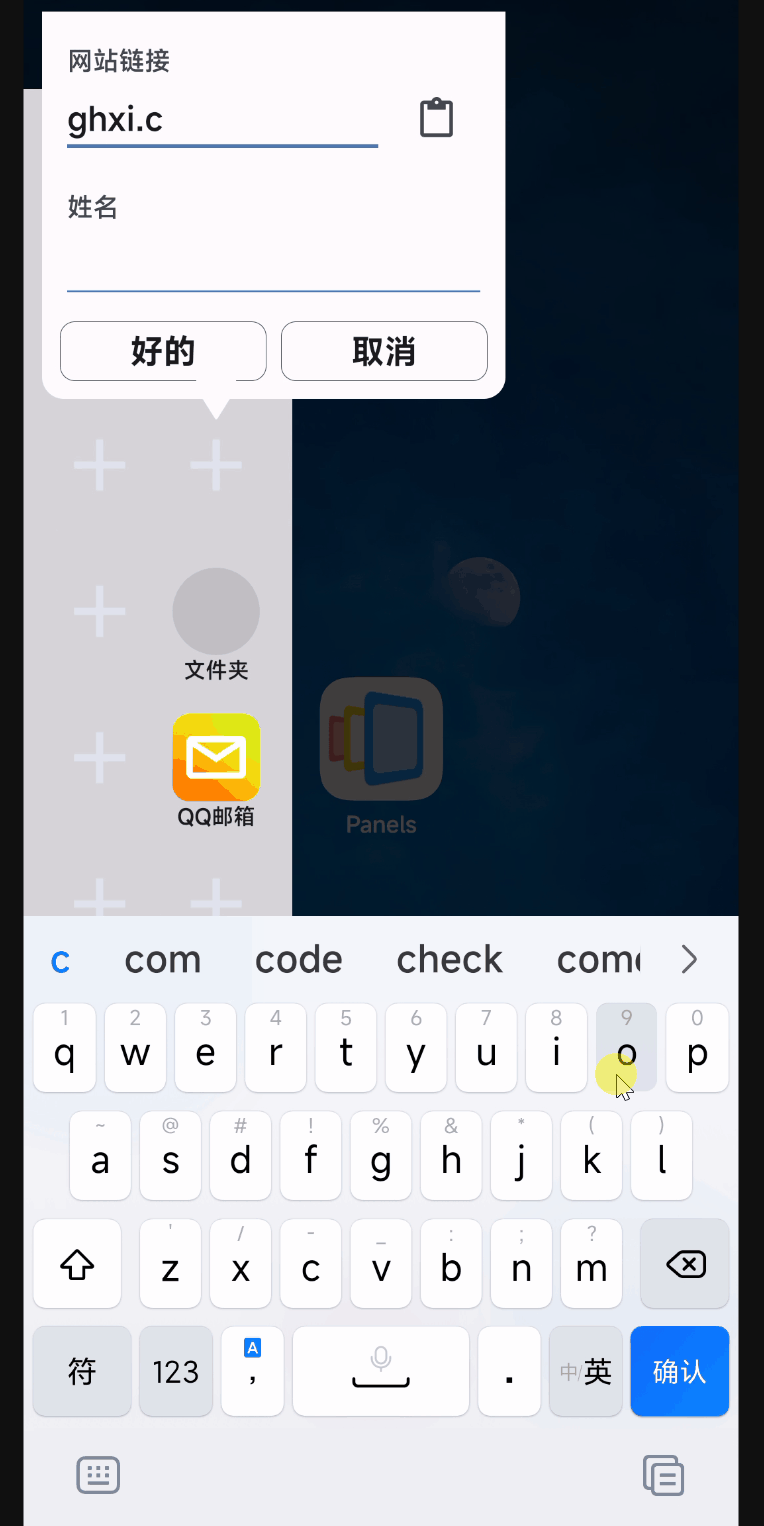Choose the "com" keyboard suggestion
The image size is (764, 1526).
click(x=162, y=960)
